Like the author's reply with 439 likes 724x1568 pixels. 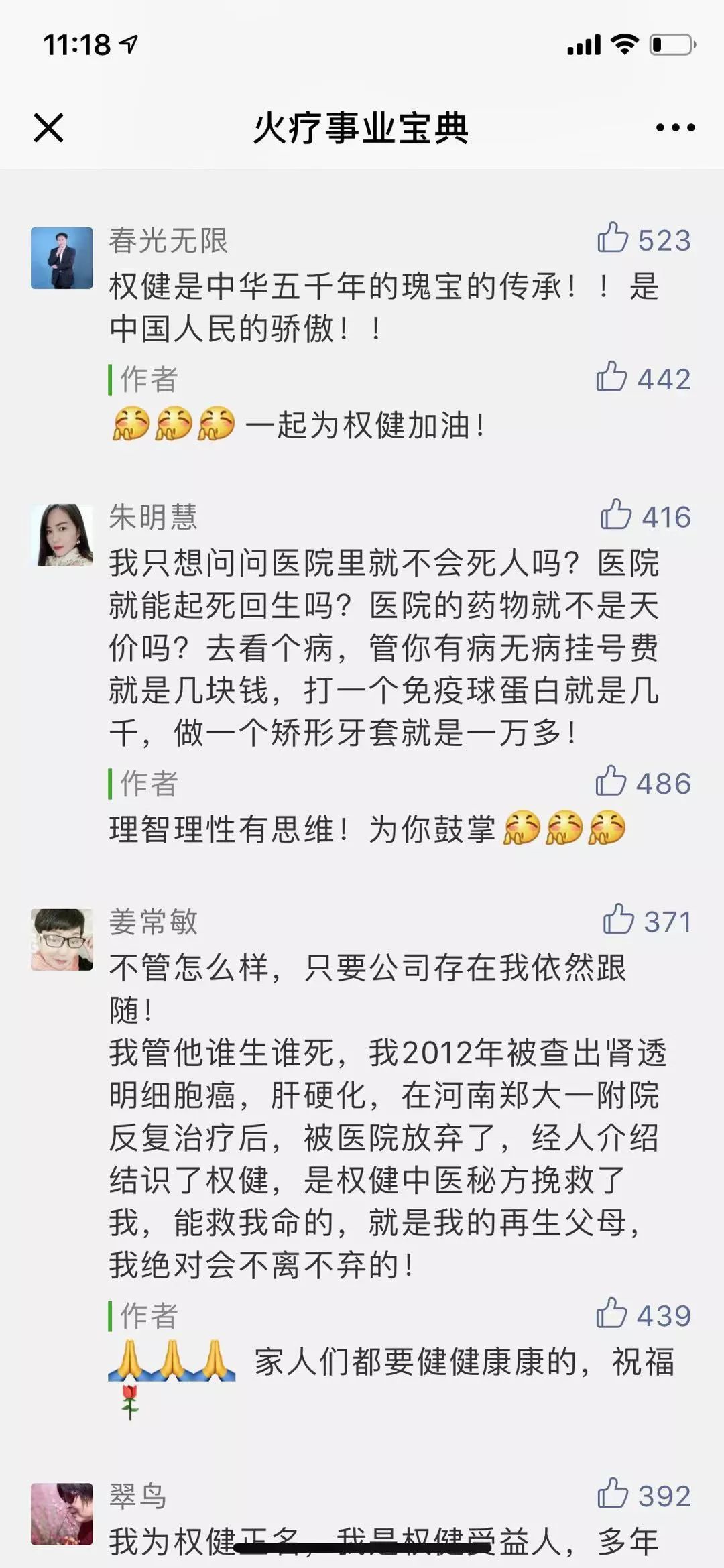pyautogui.click(x=611, y=1314)
